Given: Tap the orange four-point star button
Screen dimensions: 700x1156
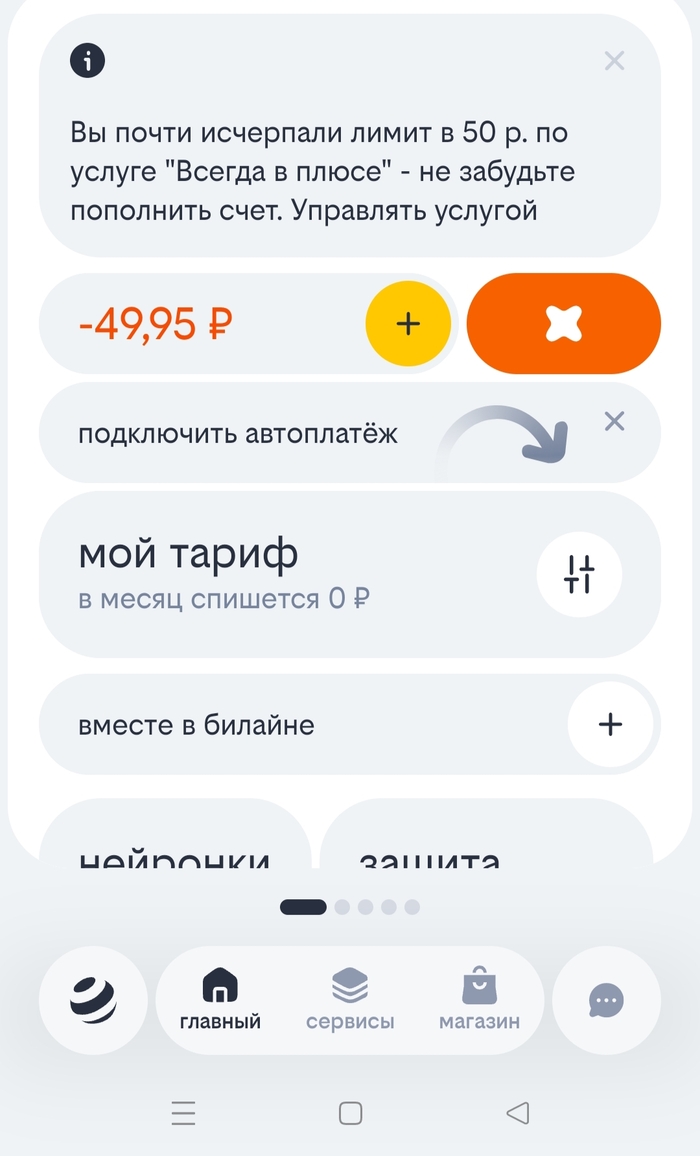Looking at the screenshot, I should [564, 324].
